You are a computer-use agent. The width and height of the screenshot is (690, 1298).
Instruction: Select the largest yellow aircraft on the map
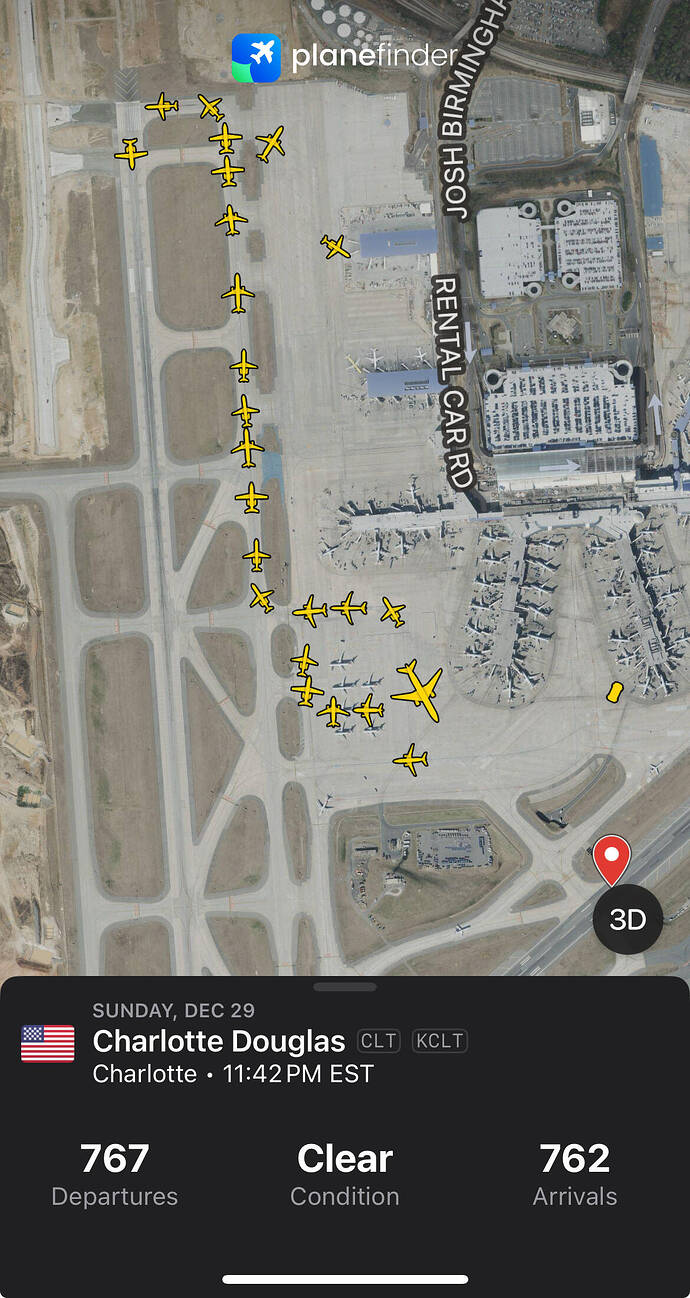(x=419, y=689)
